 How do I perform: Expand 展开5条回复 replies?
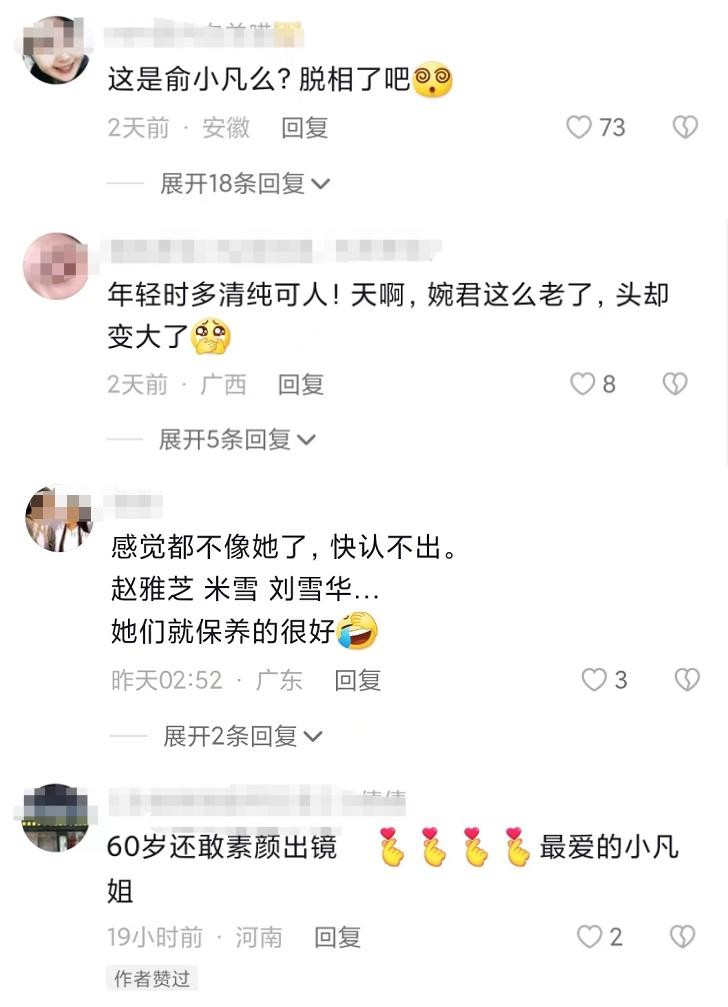click(238, 439)
